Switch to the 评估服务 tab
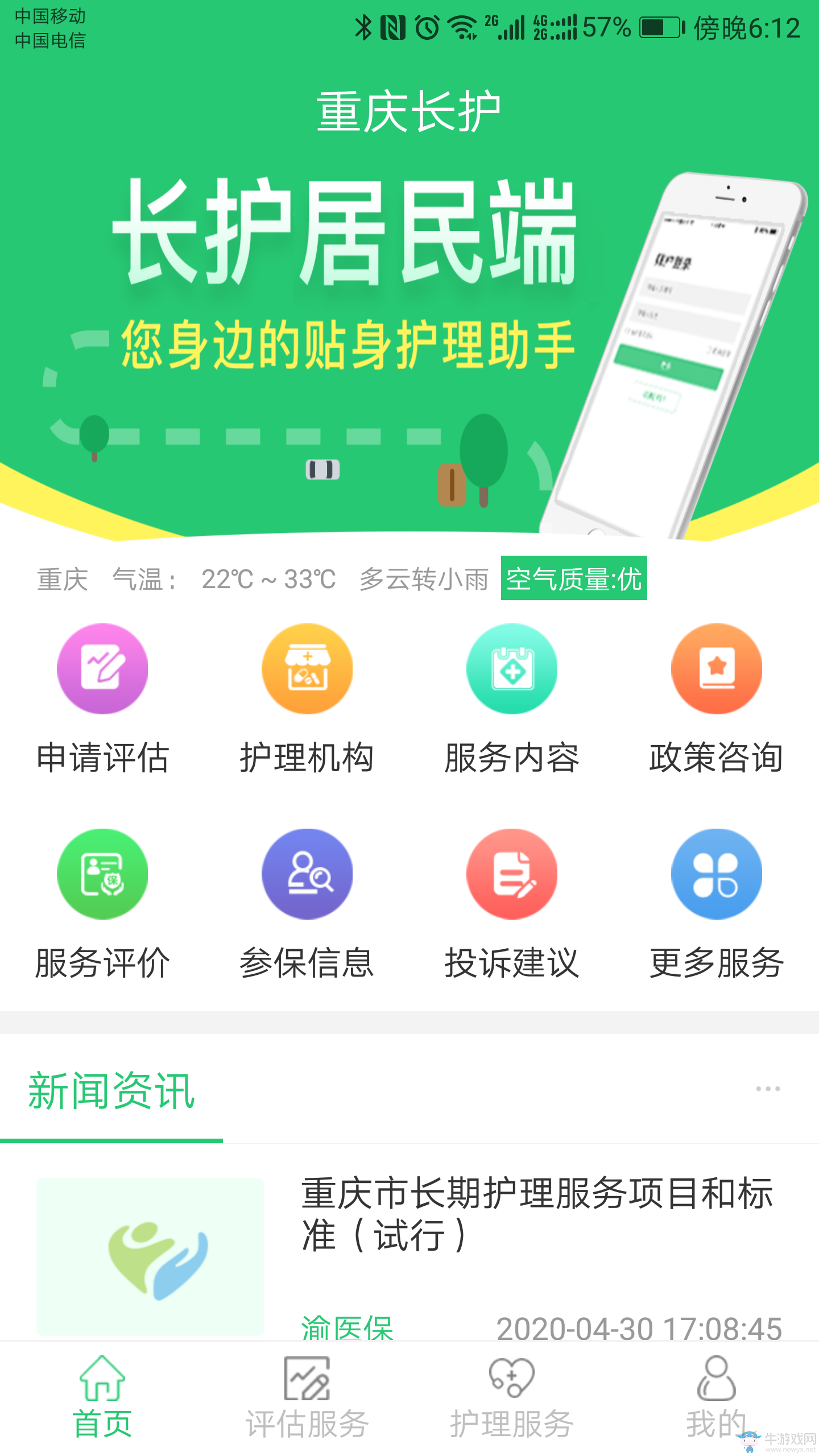This screenshot has height=1456, width=819. (x=307, y=1398)
